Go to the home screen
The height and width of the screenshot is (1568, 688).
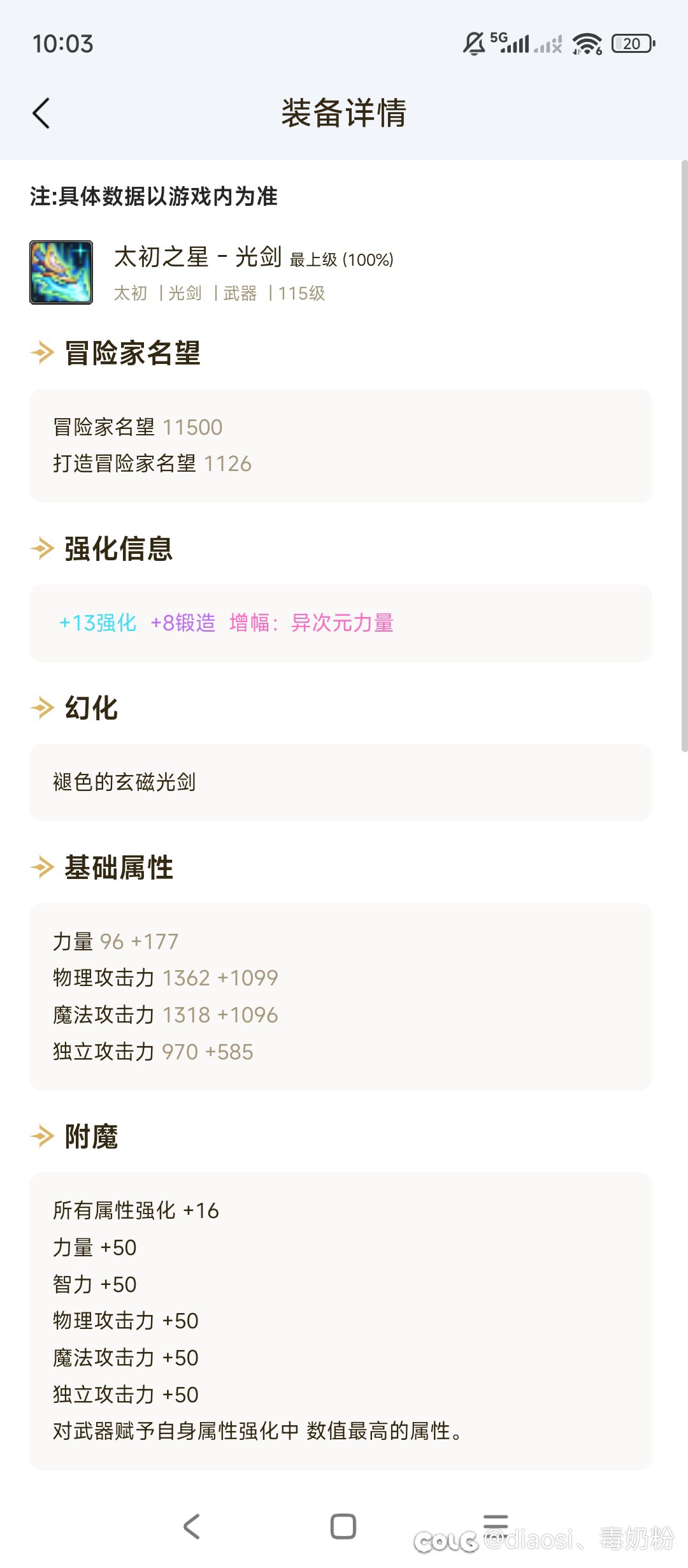point(343,1527)
